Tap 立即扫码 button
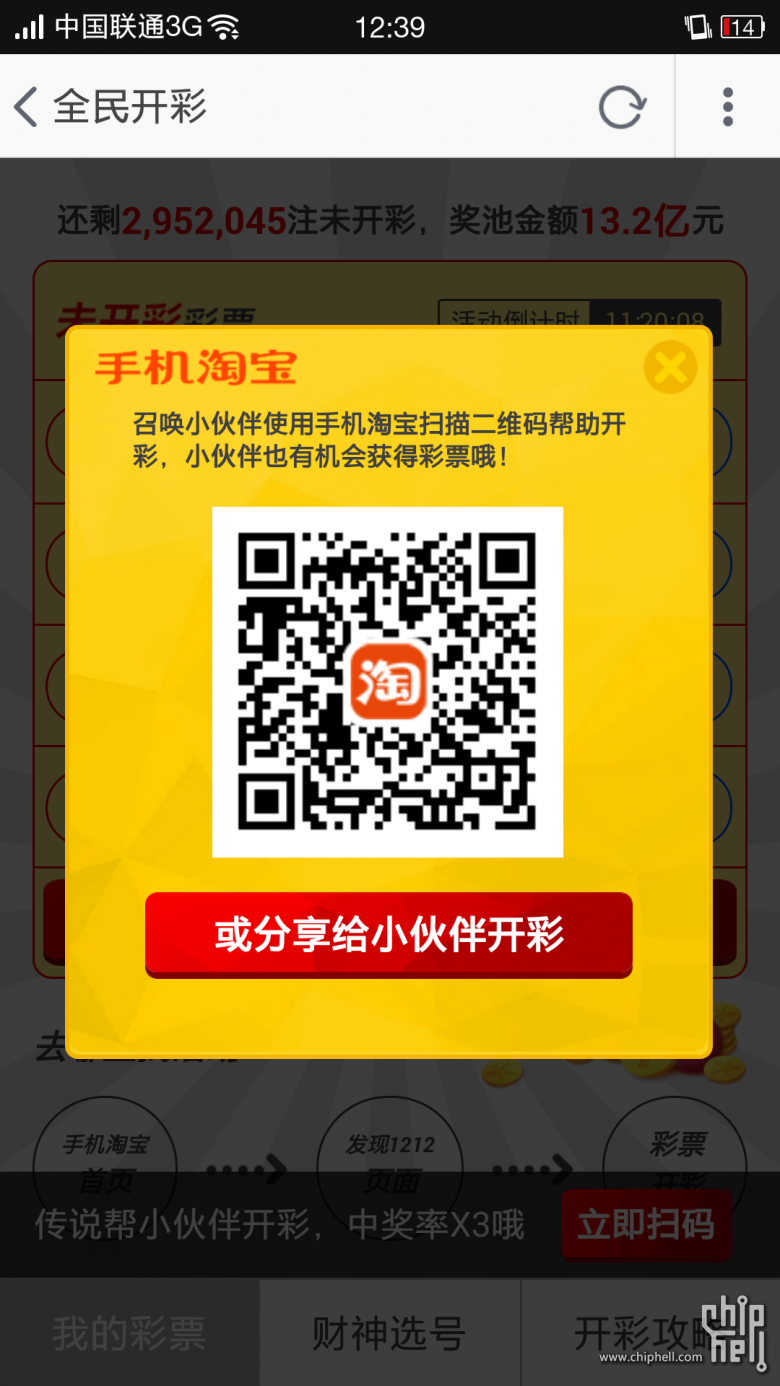Image resolution: width=780 pixels, height=1386 pixels. (x=646, y=1224)
